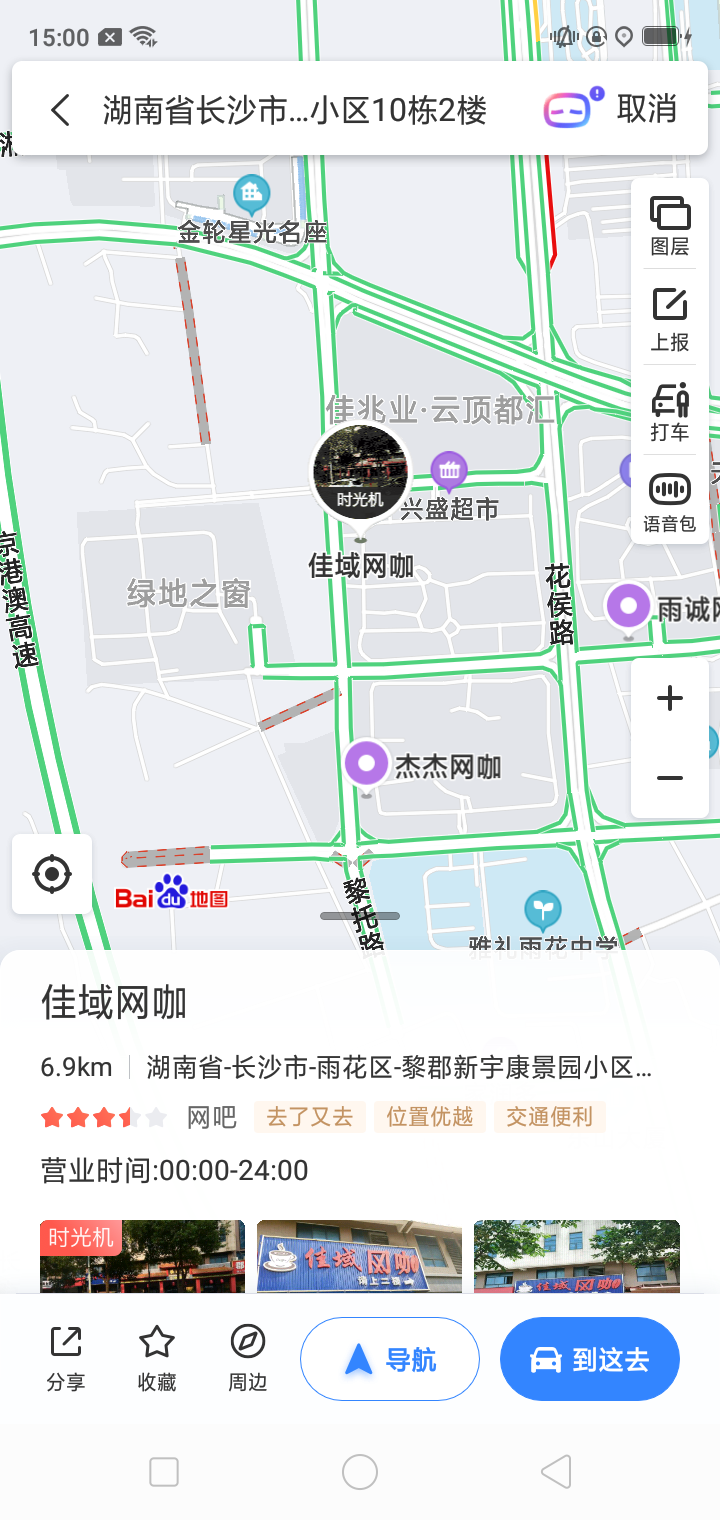Open the 语音包 voice packs
The image size is (720, 1520).
[670, 502]
